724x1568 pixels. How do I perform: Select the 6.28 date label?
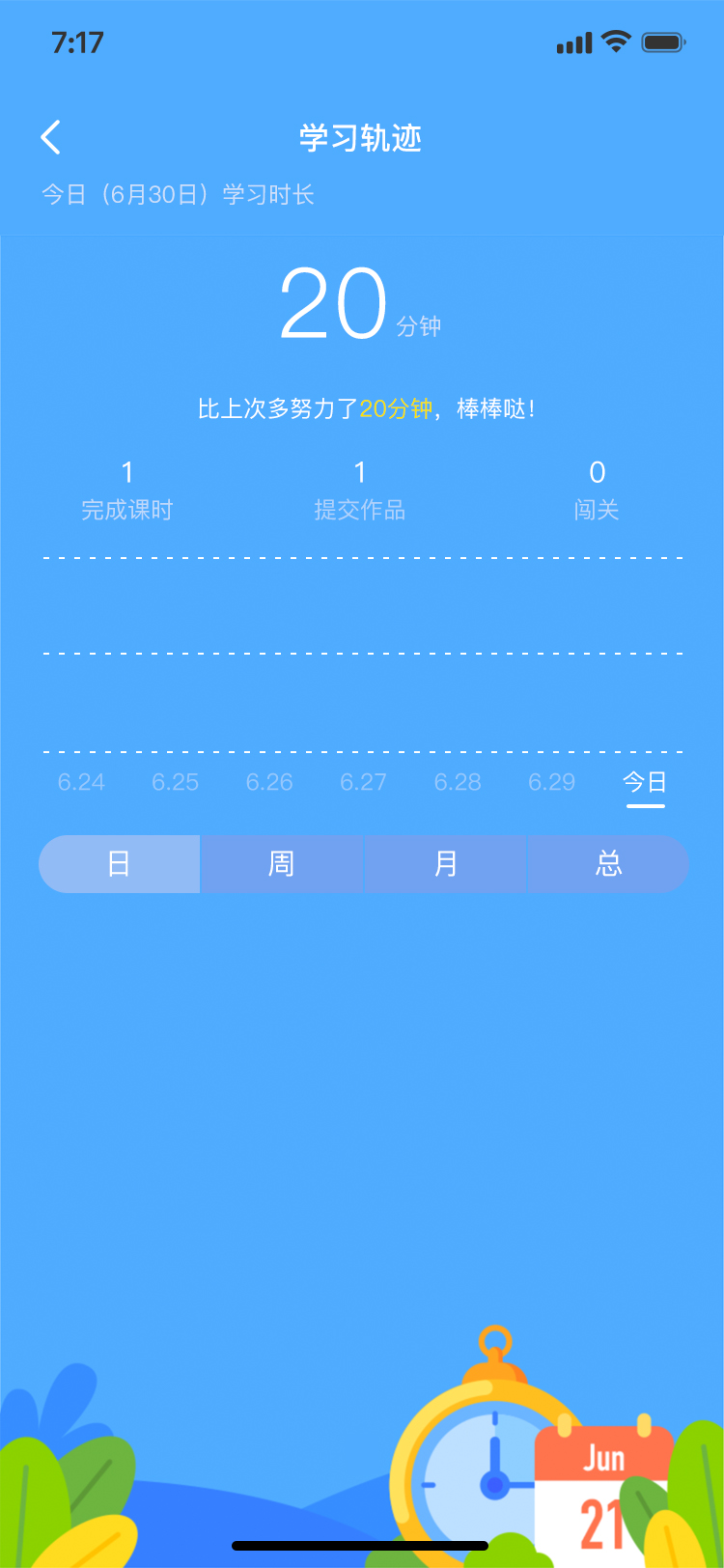tap(458, 783)
